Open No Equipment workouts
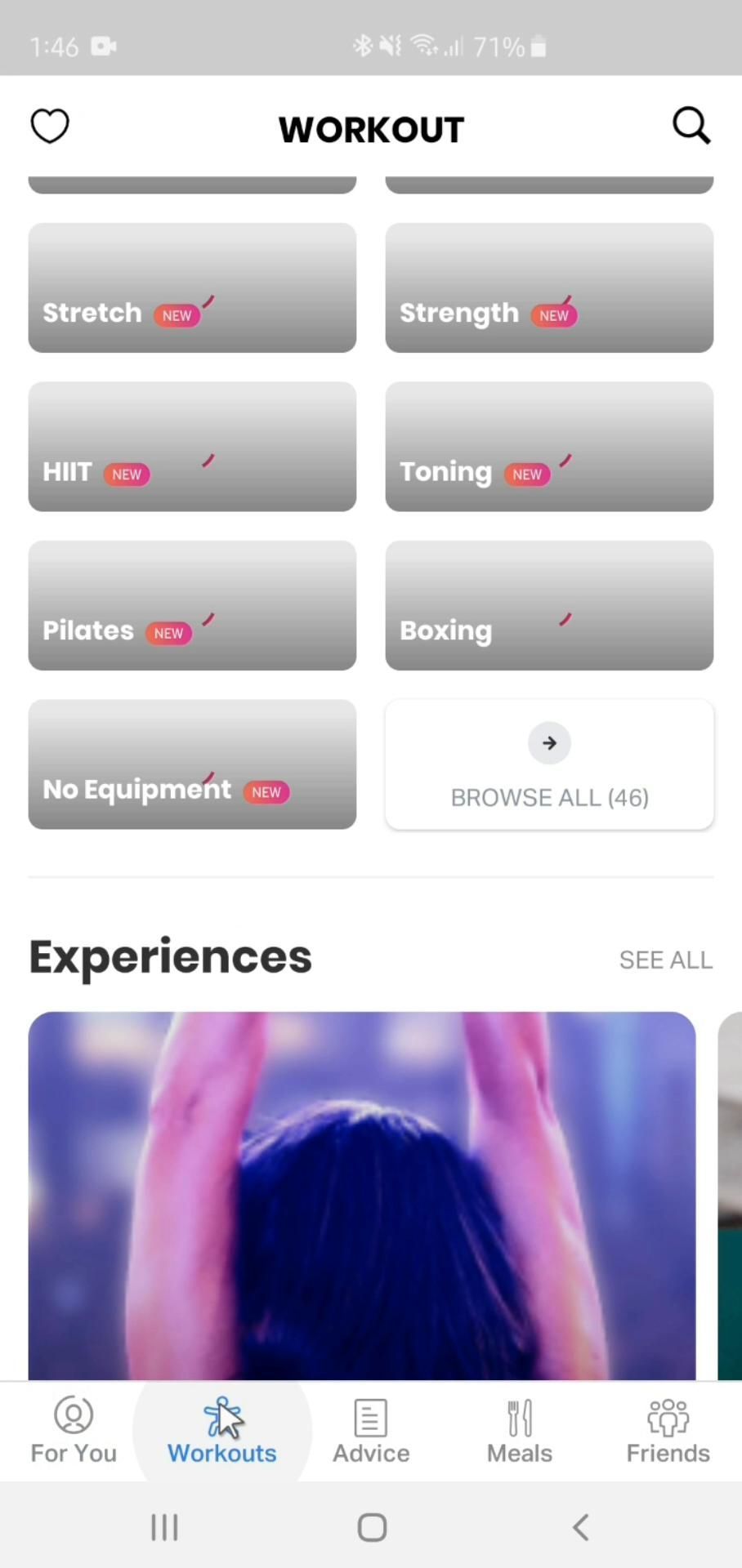Image resolution: width=742 pixels, height=1568 pixels. click(x=192, y=764)
